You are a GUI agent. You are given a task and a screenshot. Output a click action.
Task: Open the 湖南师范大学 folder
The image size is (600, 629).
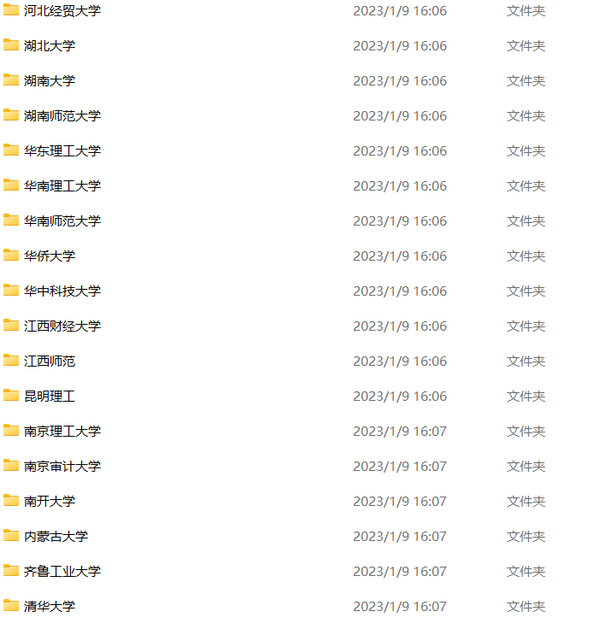pyautogui.click(x=62, y=116)
